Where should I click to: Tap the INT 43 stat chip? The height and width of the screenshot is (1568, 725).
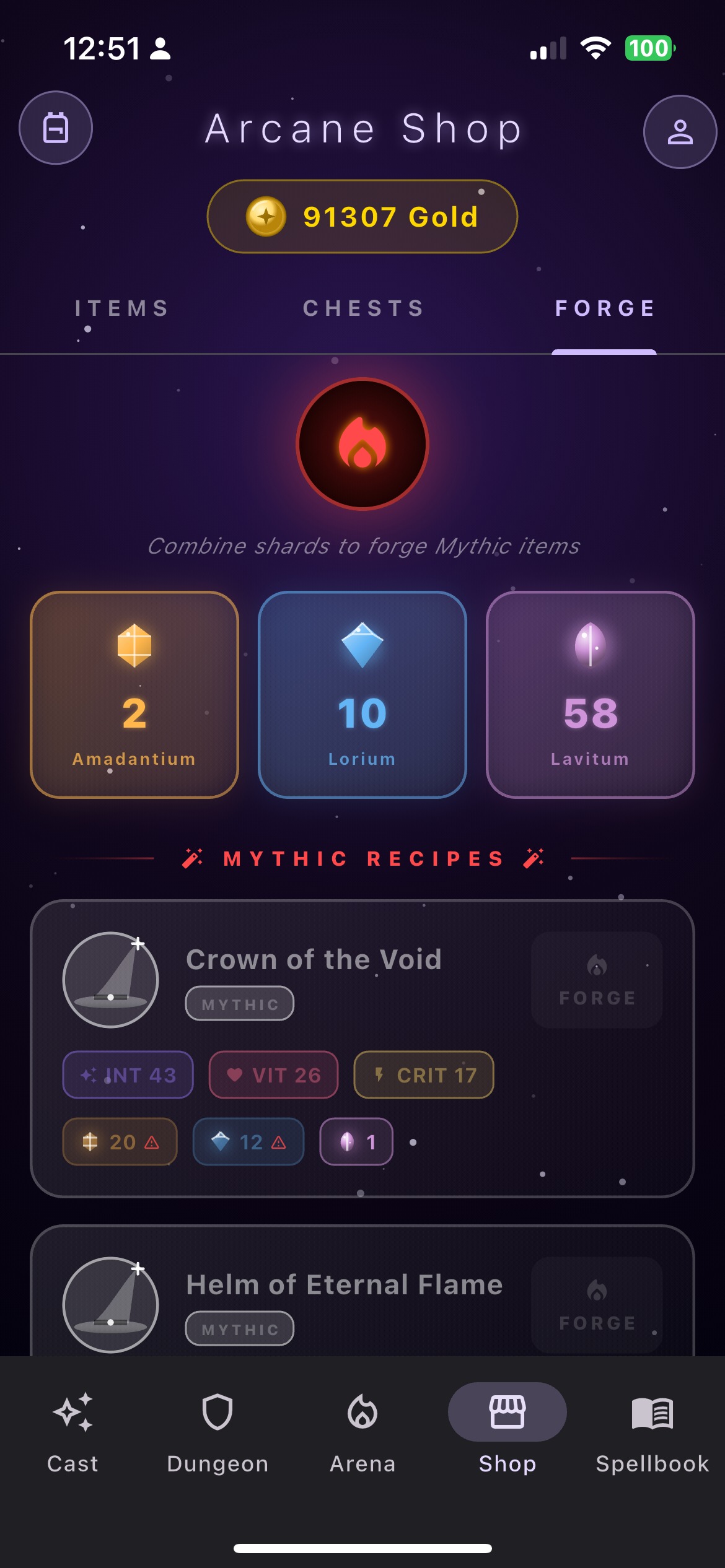[128, 1075]
